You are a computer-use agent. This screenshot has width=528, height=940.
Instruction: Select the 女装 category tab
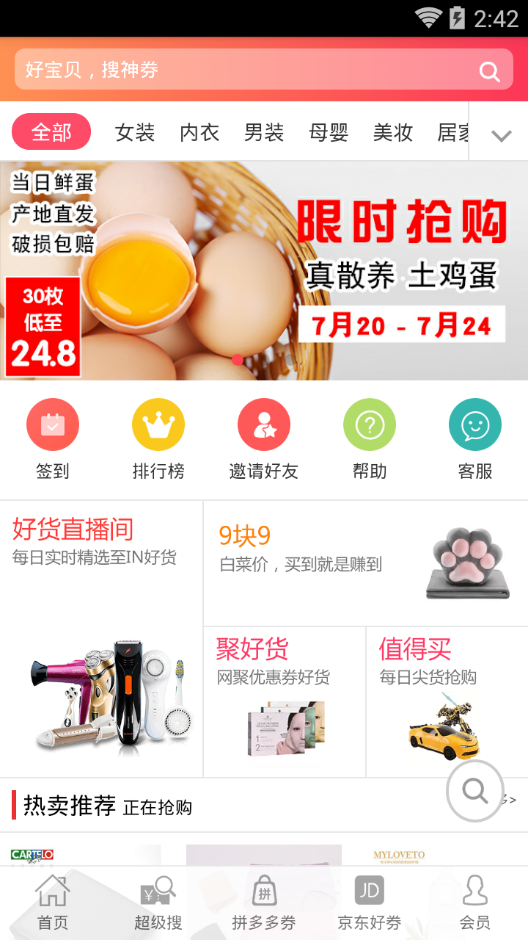click(135, 132)
